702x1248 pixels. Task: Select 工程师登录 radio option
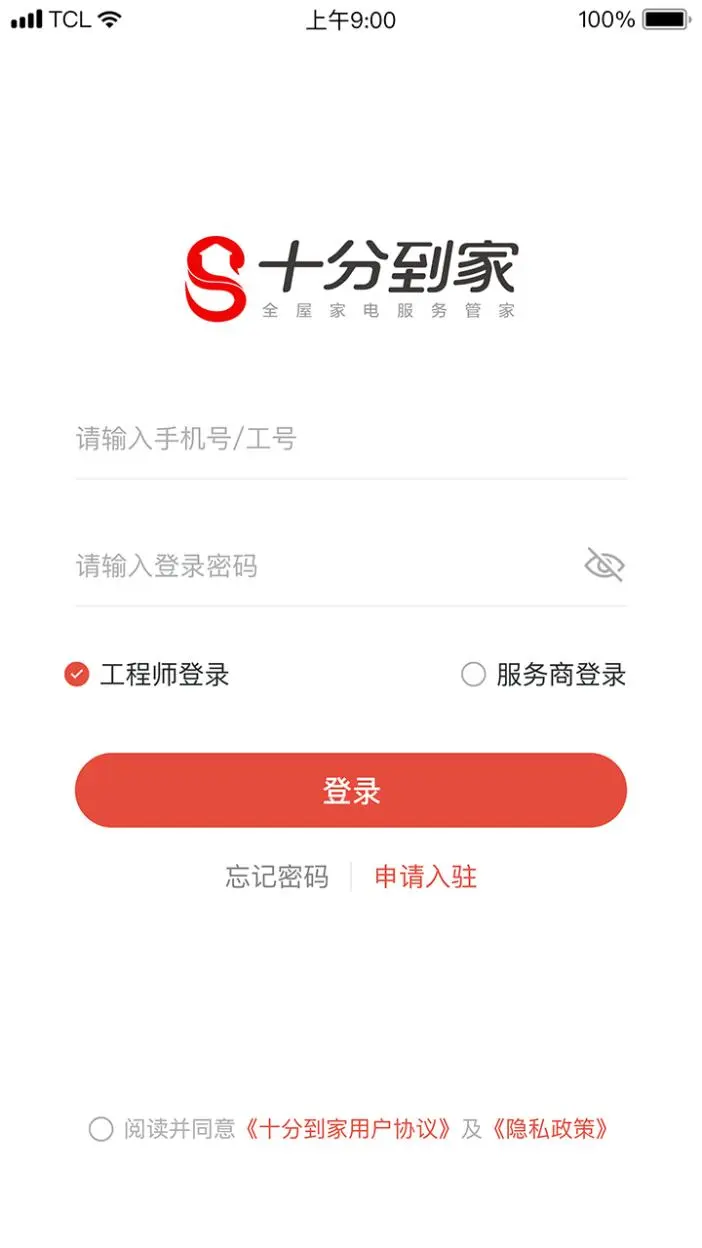pyautogui.click(x=77, y=675)
